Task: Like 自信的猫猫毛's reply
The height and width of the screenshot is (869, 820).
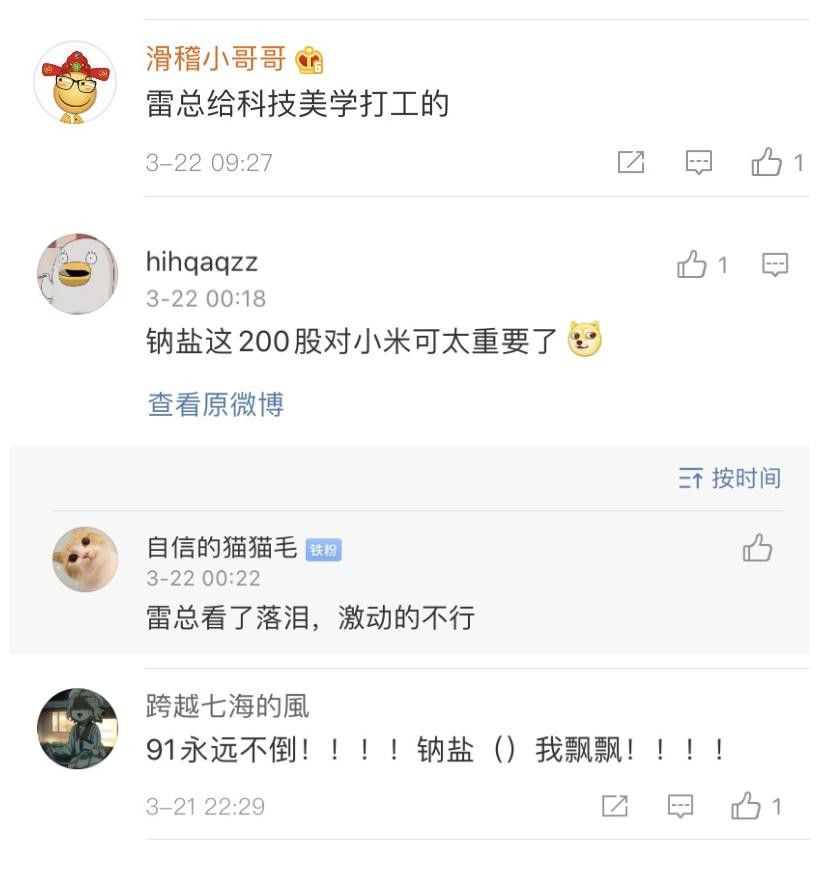Action: 757,548
